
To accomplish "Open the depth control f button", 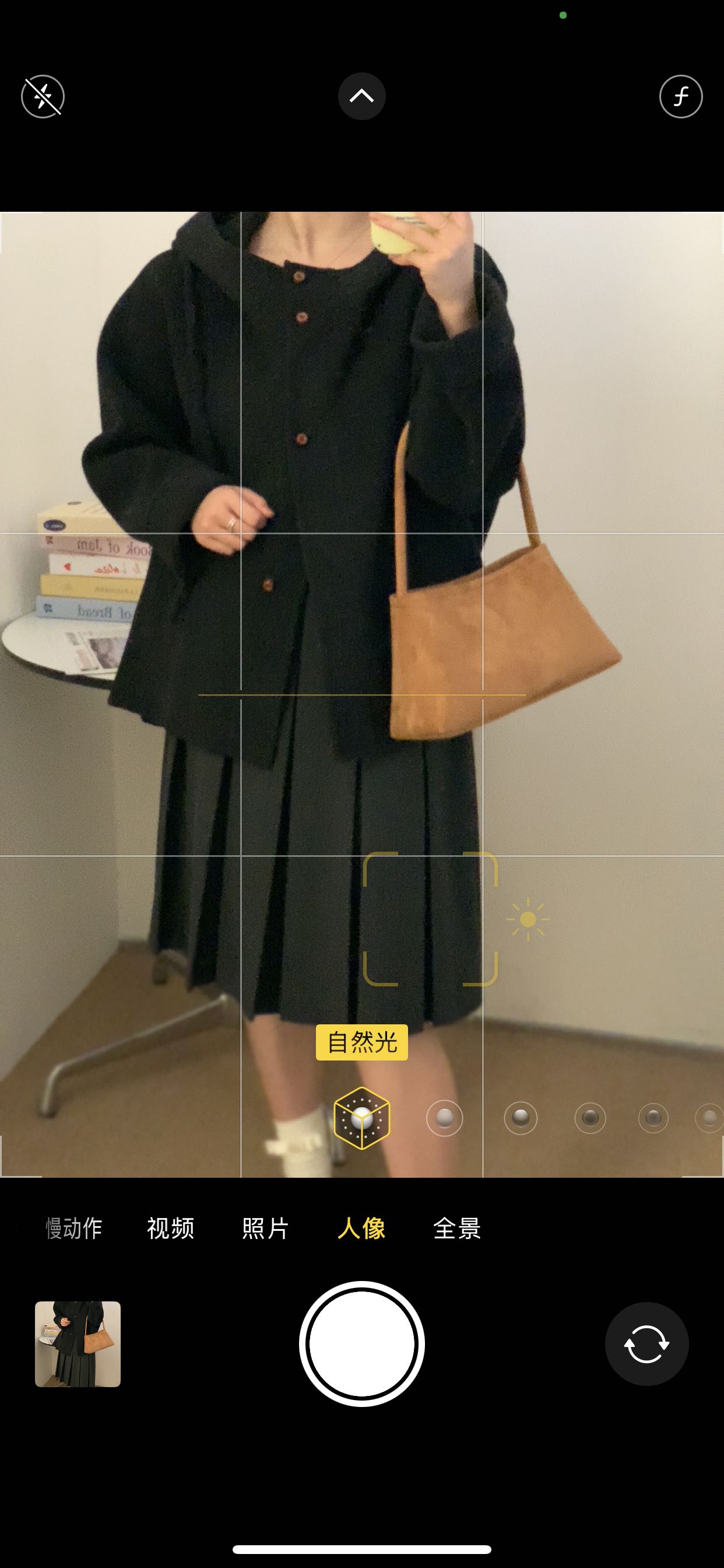I will click(x=680, y=96).
